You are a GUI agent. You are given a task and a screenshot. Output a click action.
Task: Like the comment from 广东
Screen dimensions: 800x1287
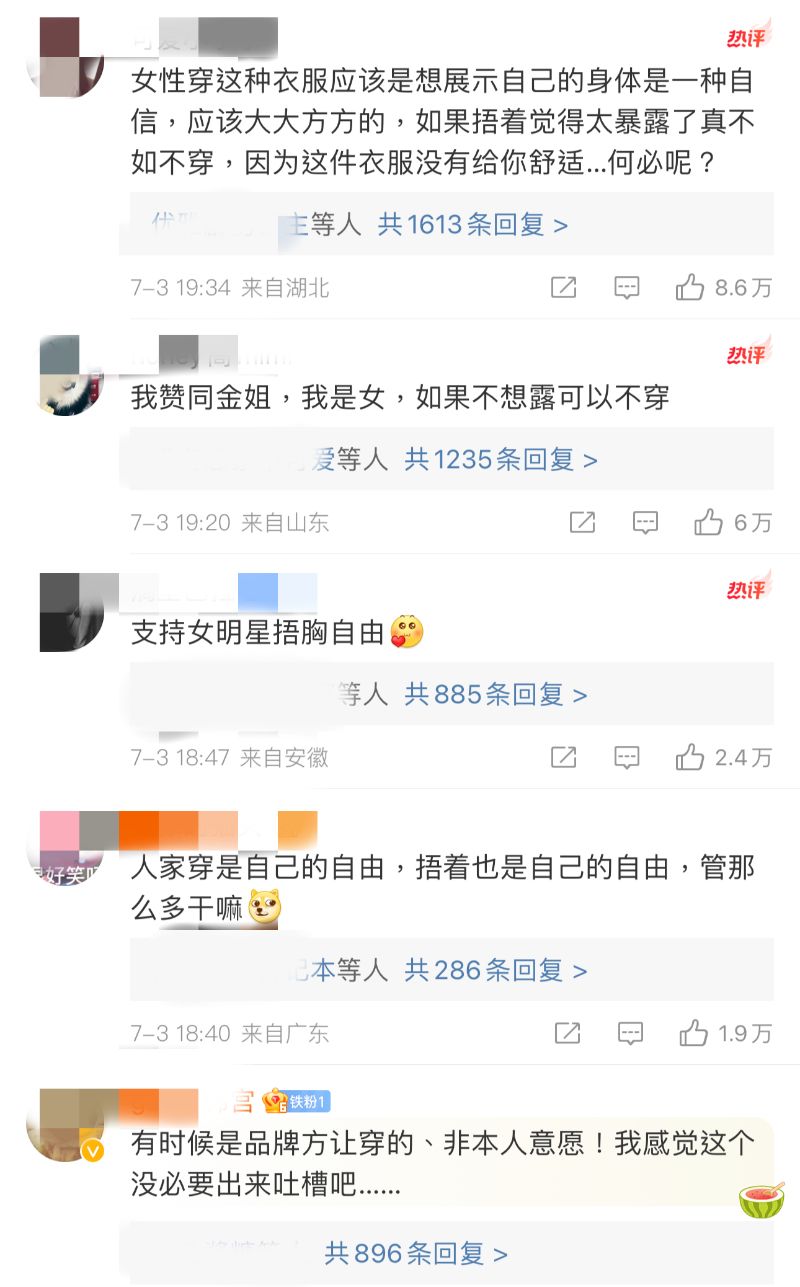[x=693, y=1034]
